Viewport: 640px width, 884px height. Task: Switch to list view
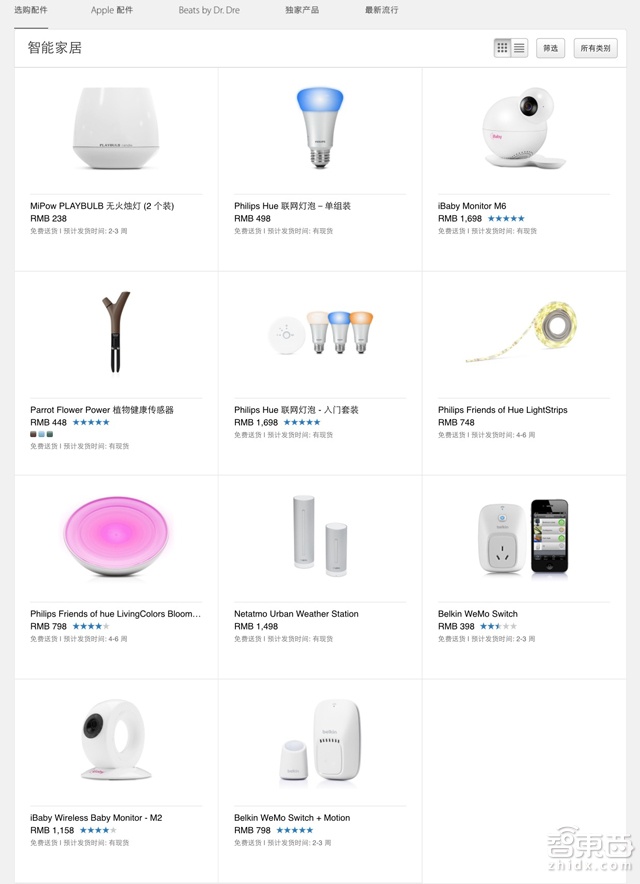[x=519, y=48]
